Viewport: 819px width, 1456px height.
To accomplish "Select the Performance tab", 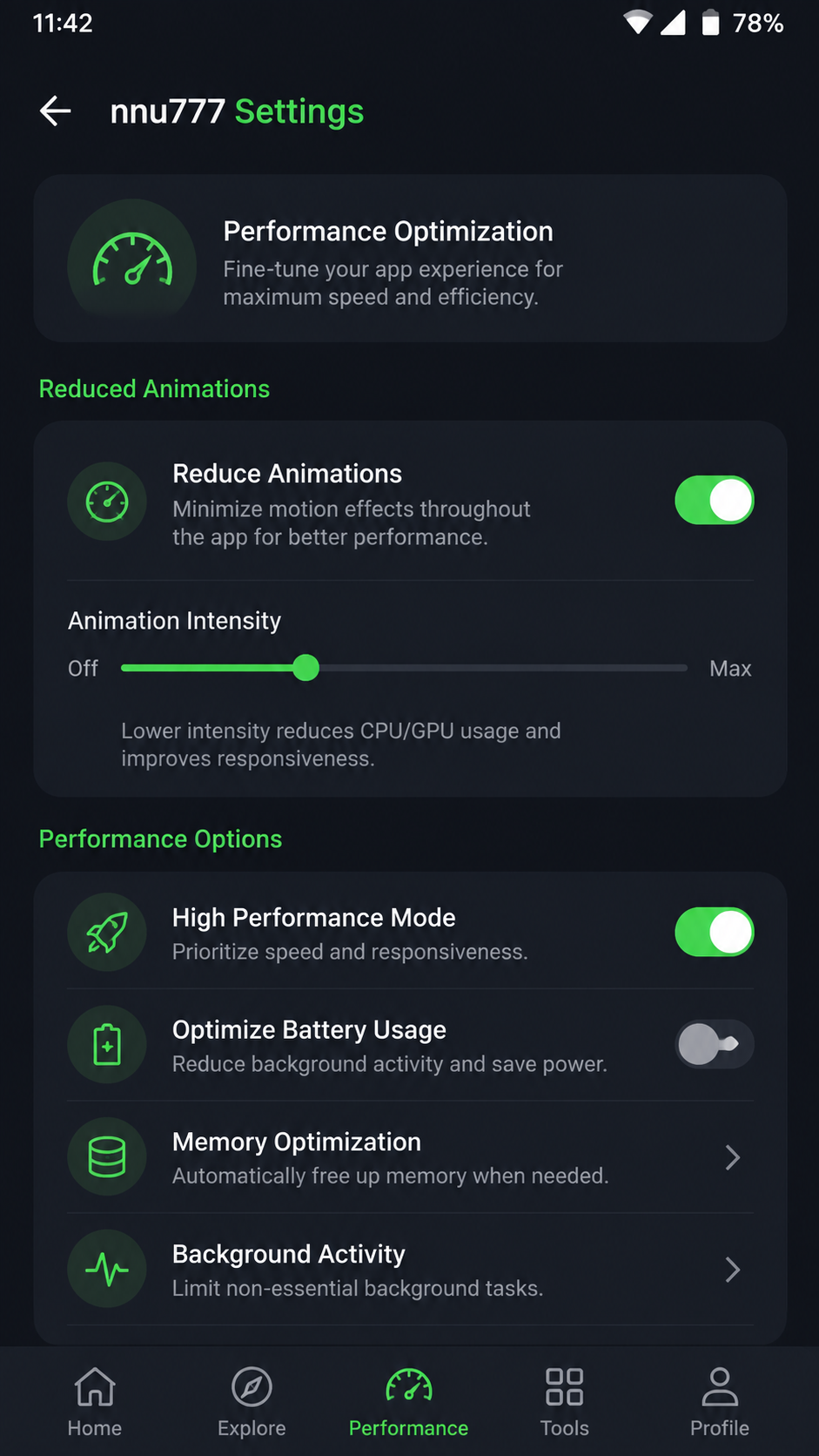I will point(408,1402).
